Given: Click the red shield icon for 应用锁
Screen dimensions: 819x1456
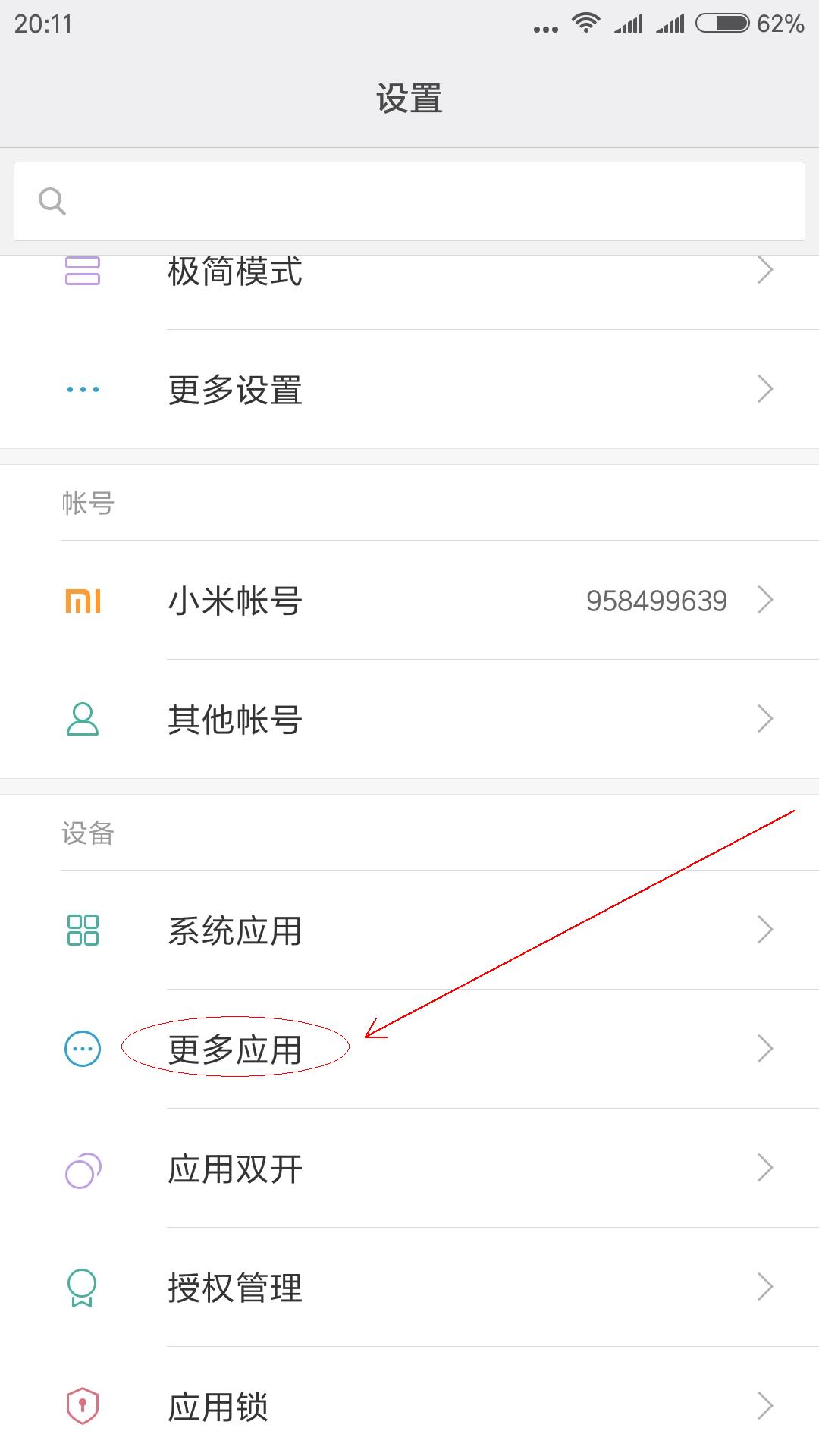Looking at the screenshot, I should pos(83,1407).
